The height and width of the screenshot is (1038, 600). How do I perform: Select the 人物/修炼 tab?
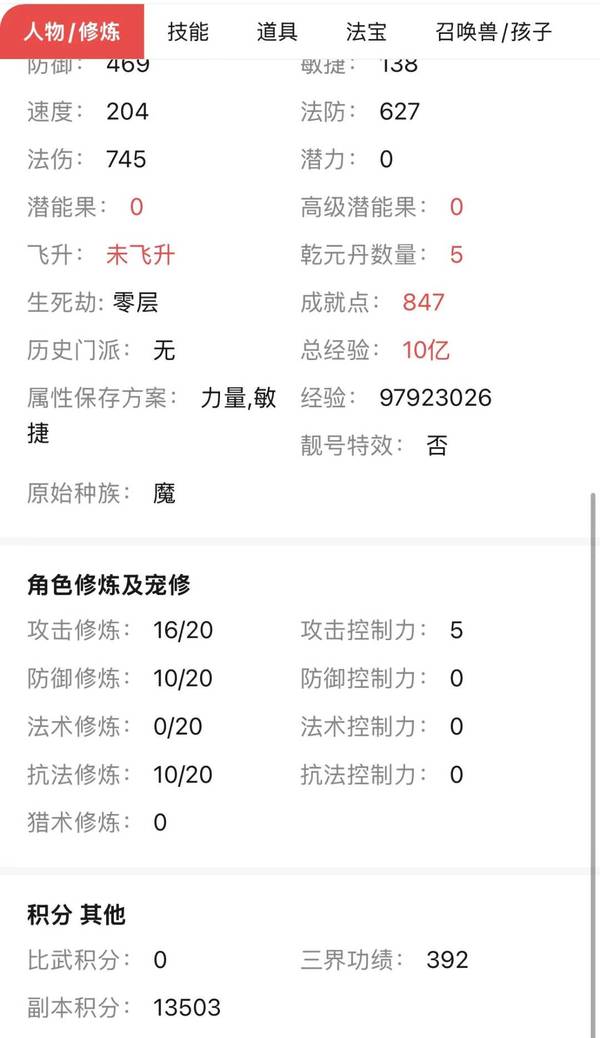point(72,31)
